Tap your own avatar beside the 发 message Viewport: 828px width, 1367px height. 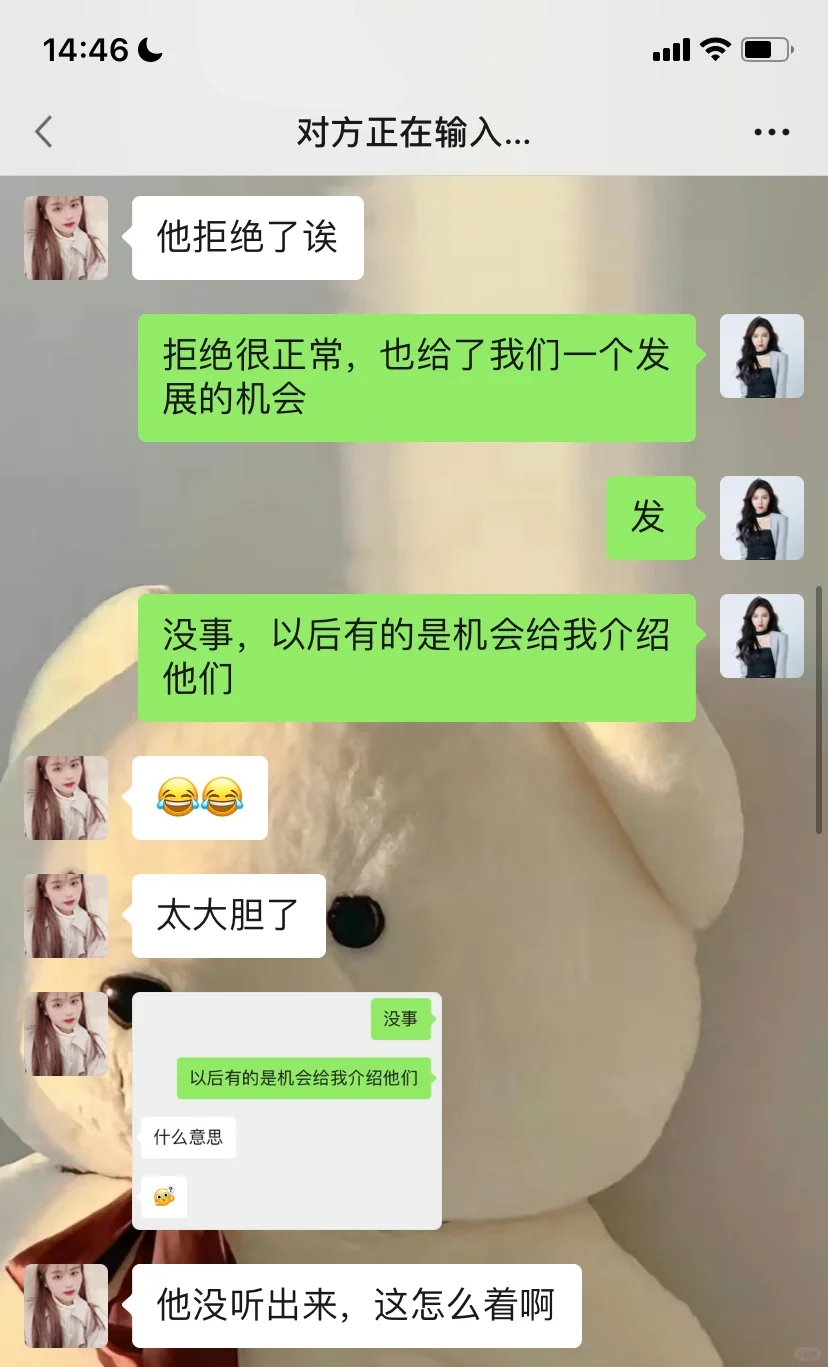pos(762,518)
